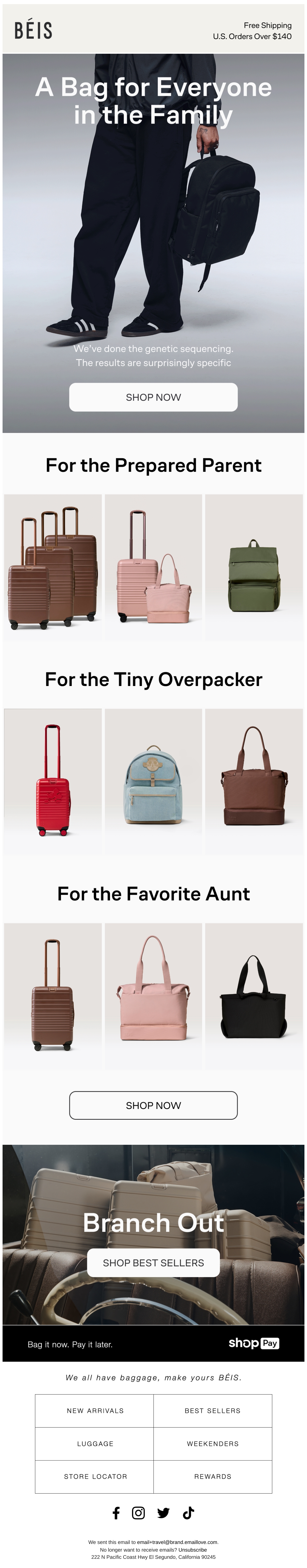View the blue kids backpack product
307x1568 pixels.
point(153,781)
